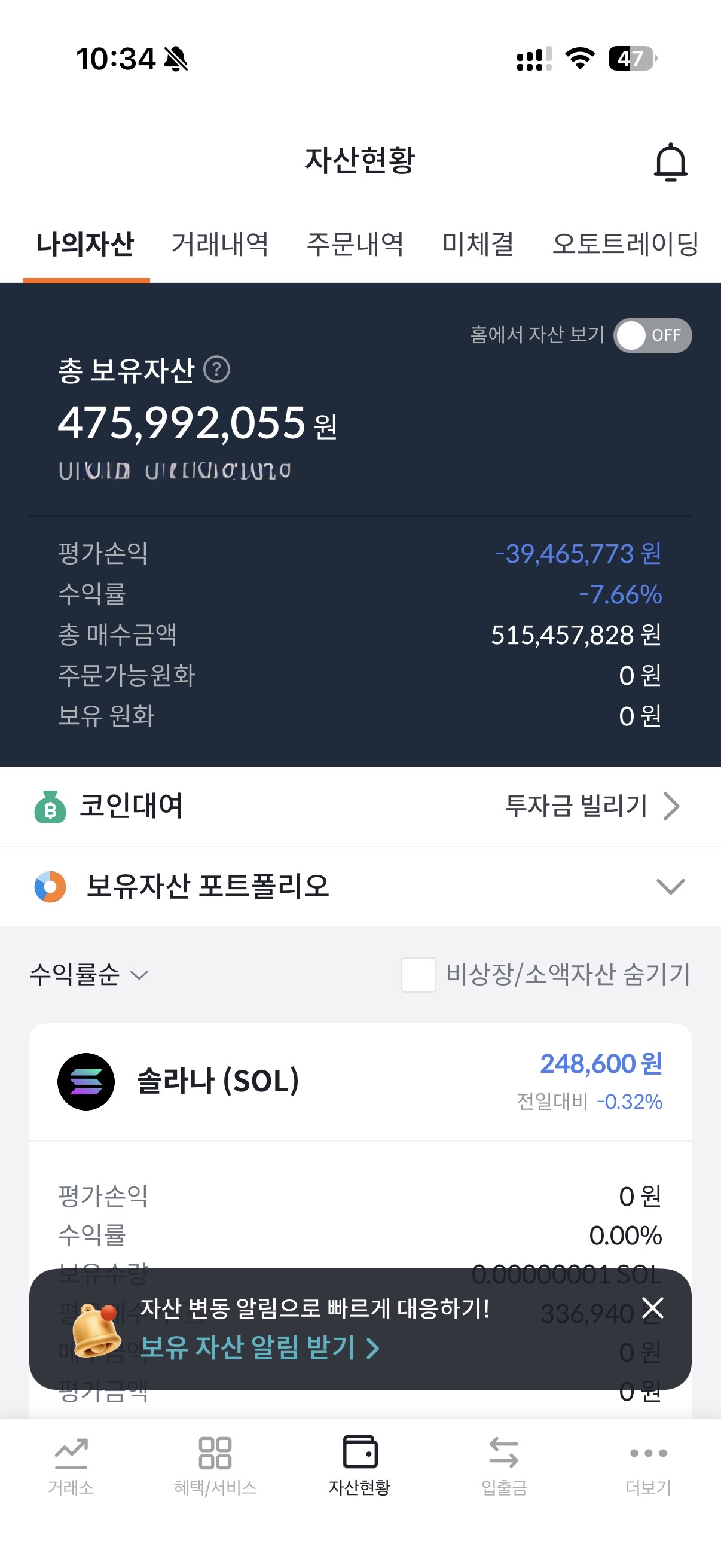
Task: Switch to the 입출금 tab
Action: click(504, 1465)
